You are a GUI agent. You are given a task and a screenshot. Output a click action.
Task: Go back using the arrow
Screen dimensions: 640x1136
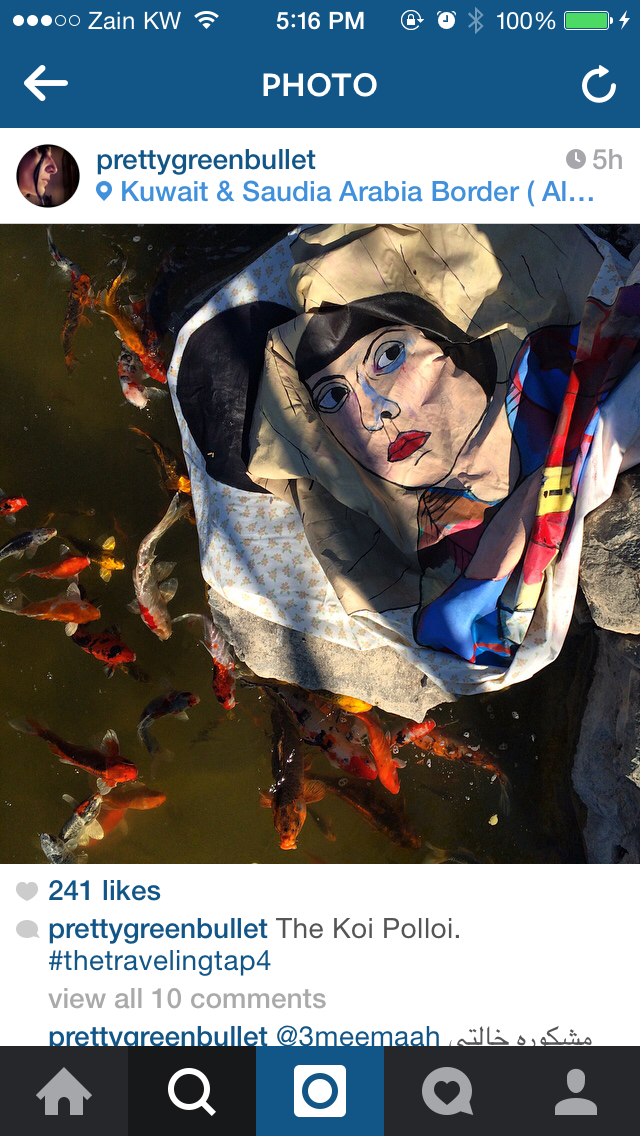point(46,85)
